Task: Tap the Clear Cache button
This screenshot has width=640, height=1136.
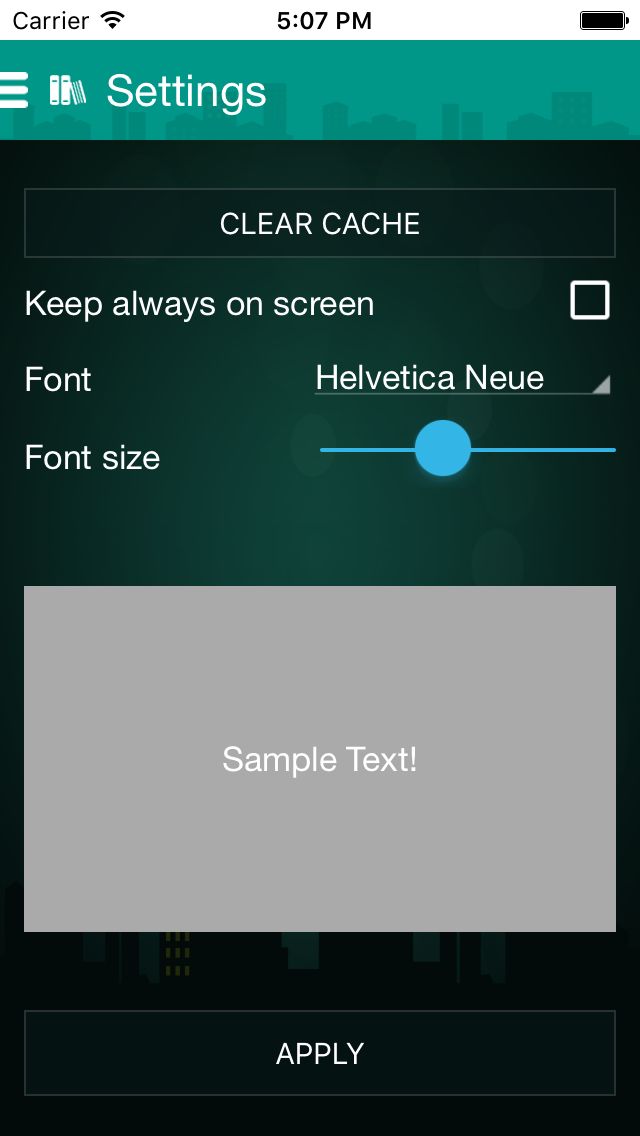Action: click(x=320, y=223)
